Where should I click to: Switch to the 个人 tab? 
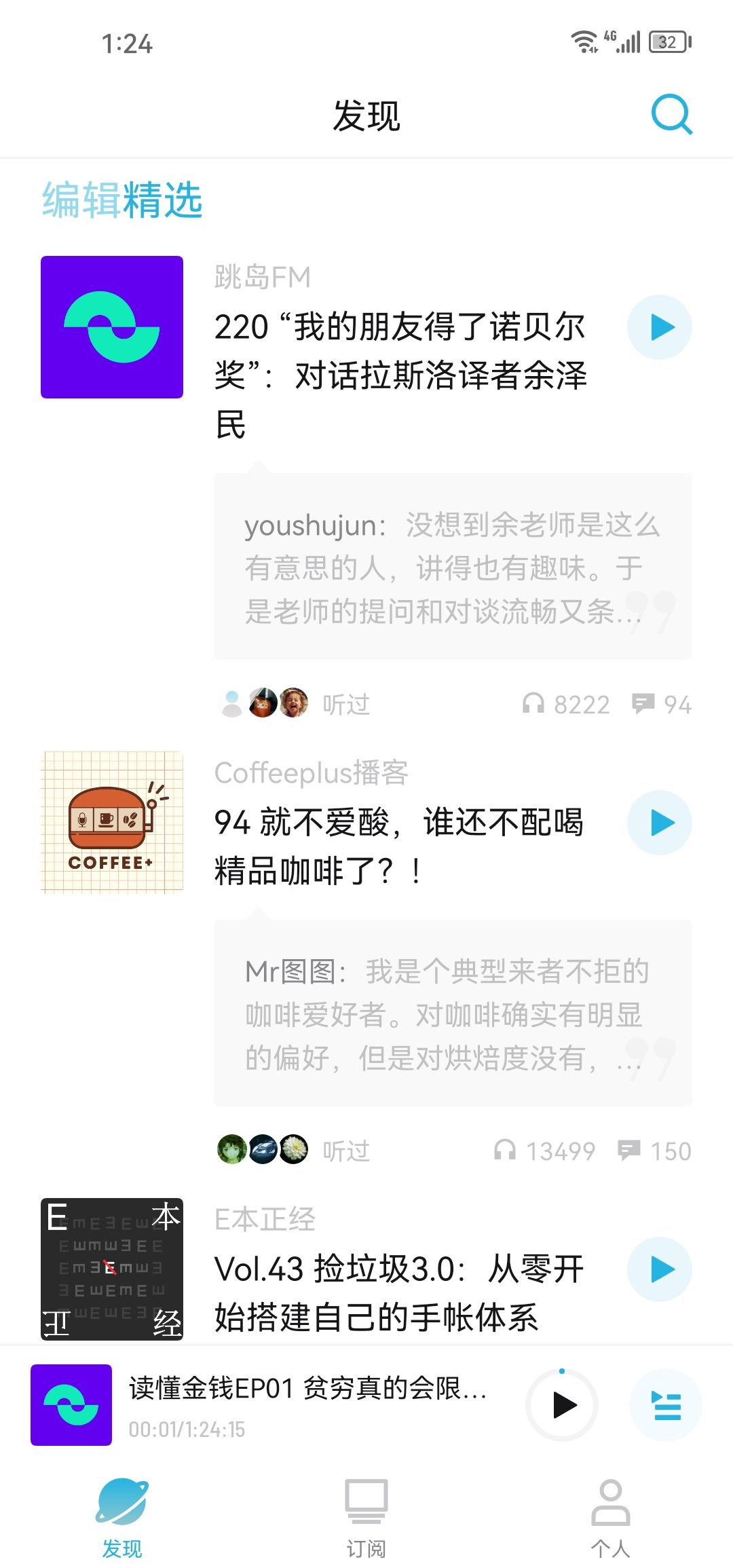click(611, 1519)
